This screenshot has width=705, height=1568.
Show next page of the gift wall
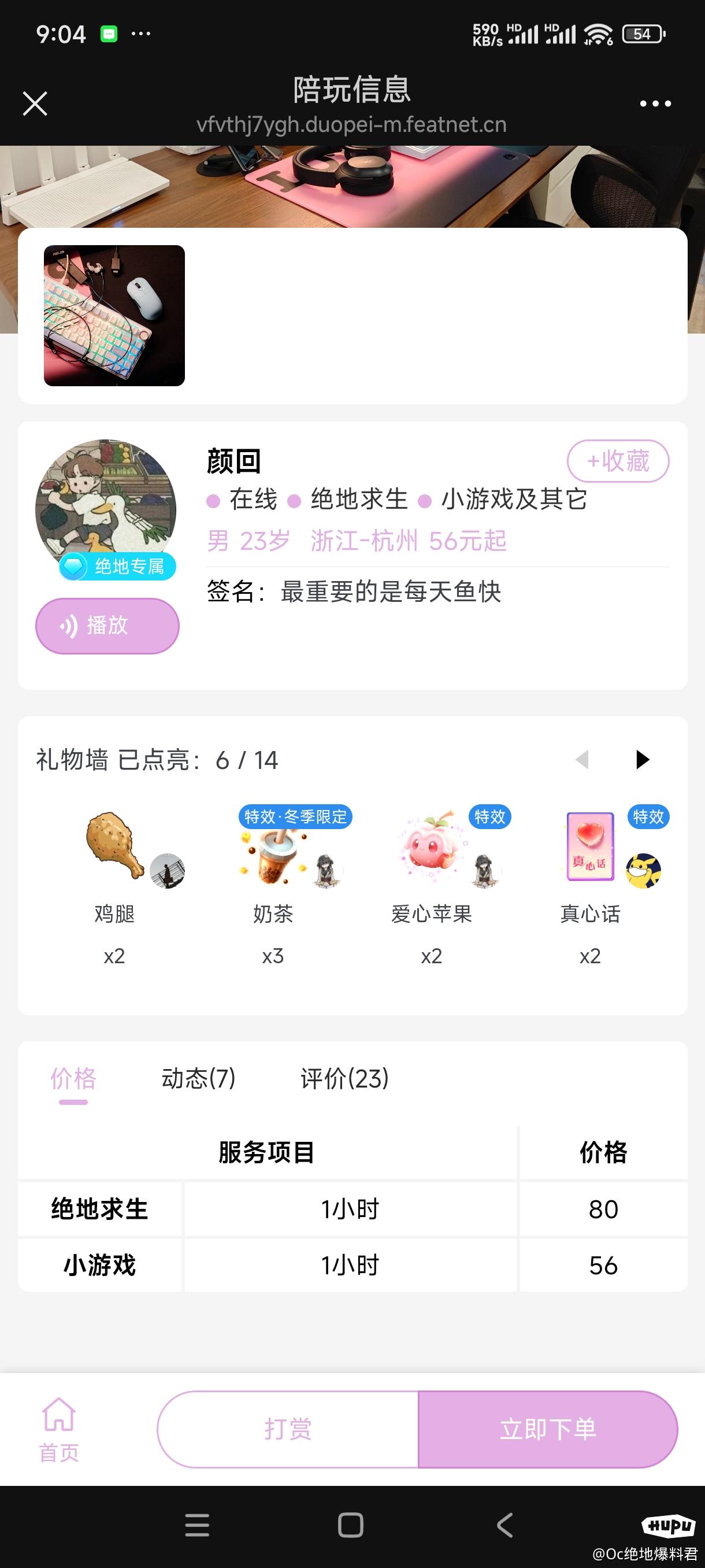643,760
